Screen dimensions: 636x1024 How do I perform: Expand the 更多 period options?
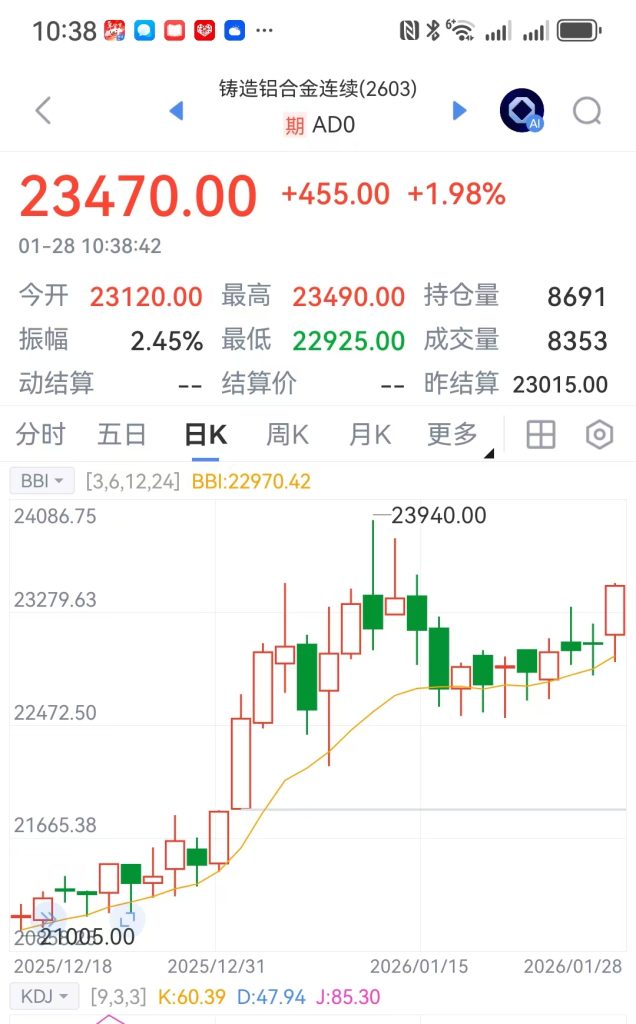[x=454, y=434]
